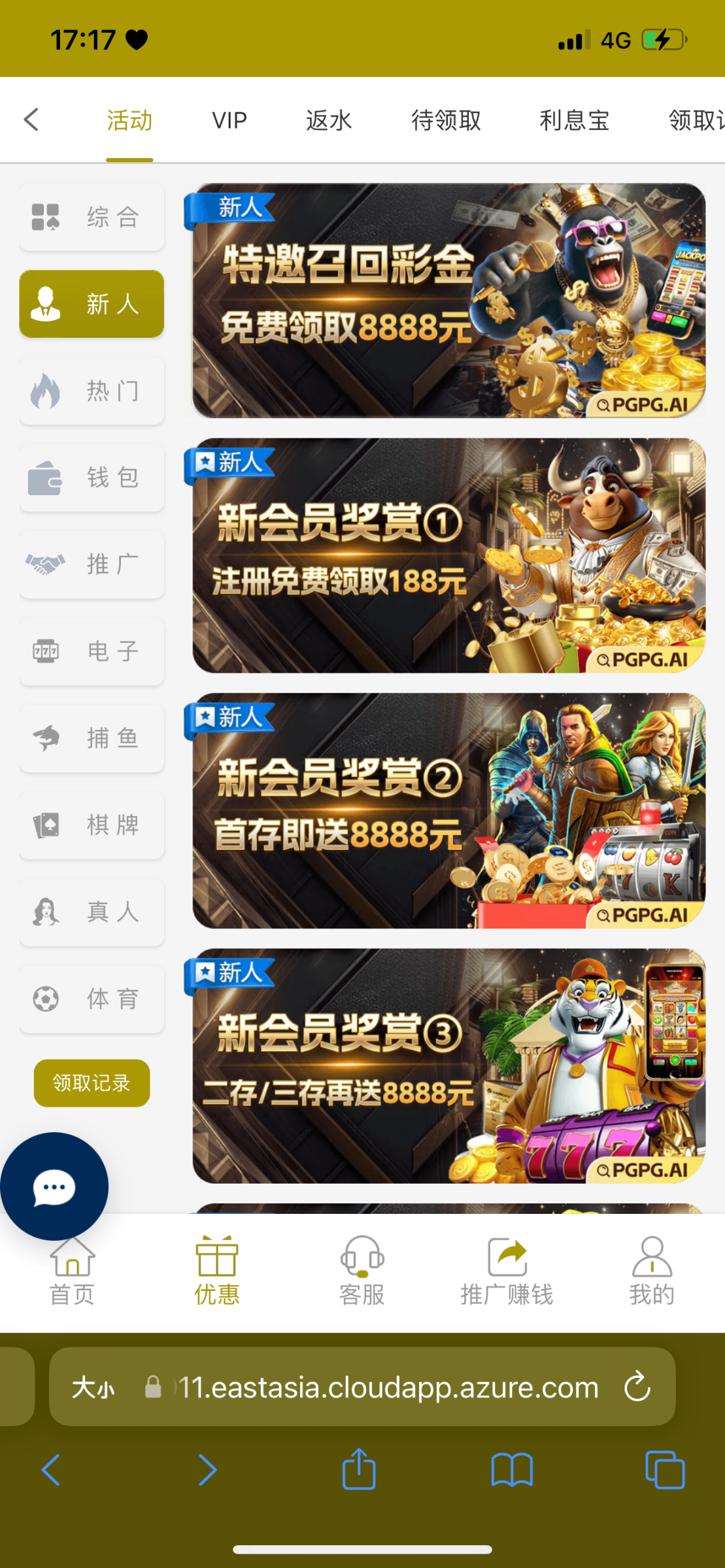Choose the 电子 category

pyautogui.click(x=92, y=651)
